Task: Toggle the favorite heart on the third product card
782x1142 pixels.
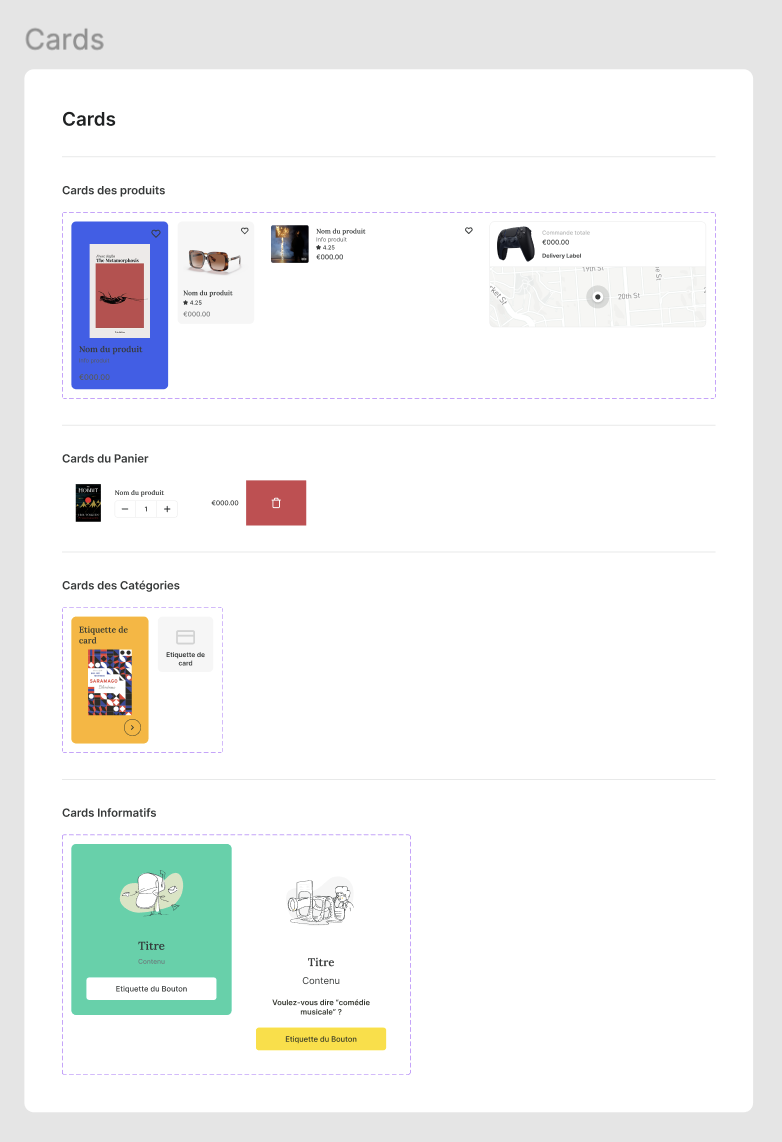Action: coord(468,230)
